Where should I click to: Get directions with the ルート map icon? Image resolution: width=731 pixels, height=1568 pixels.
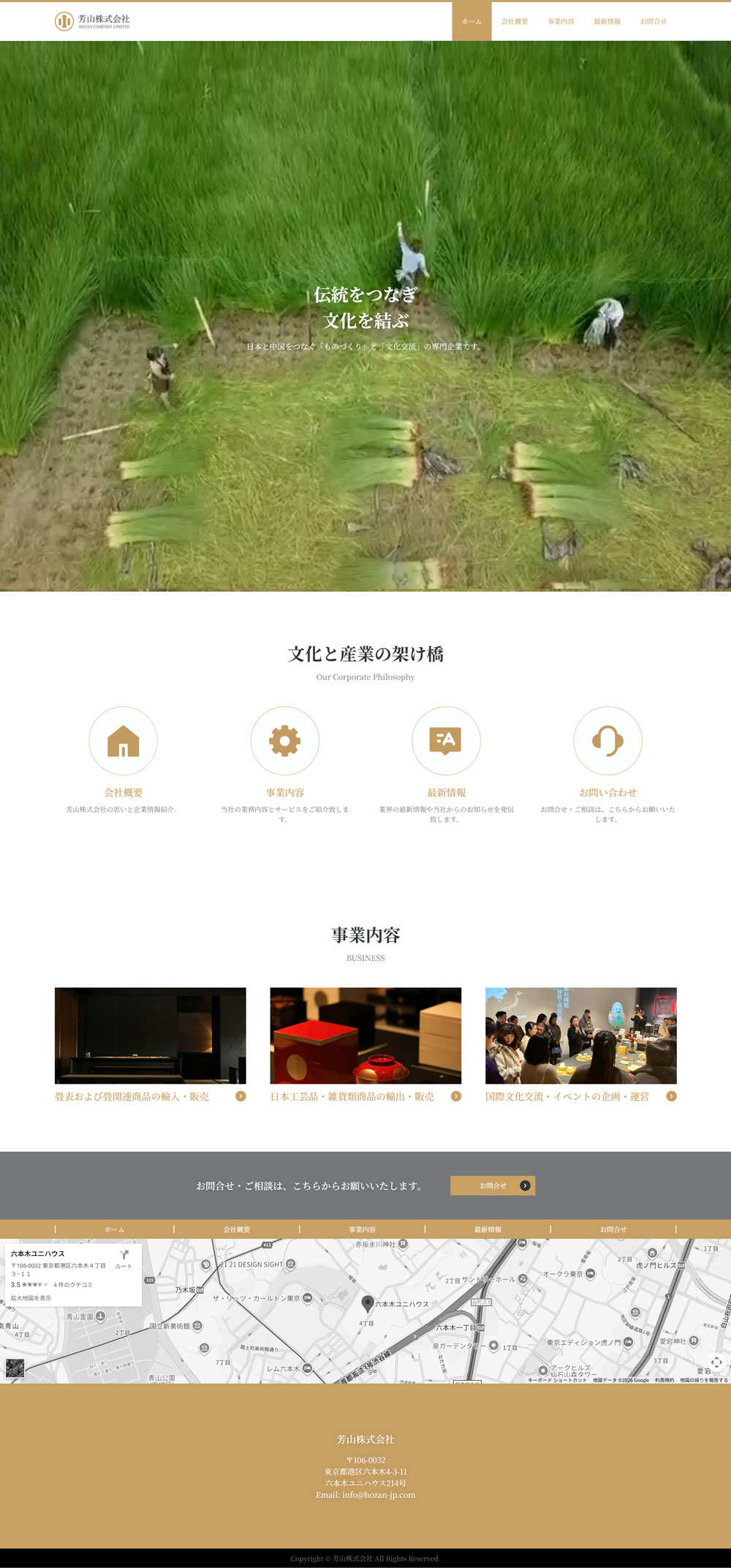click(124, 1258)
